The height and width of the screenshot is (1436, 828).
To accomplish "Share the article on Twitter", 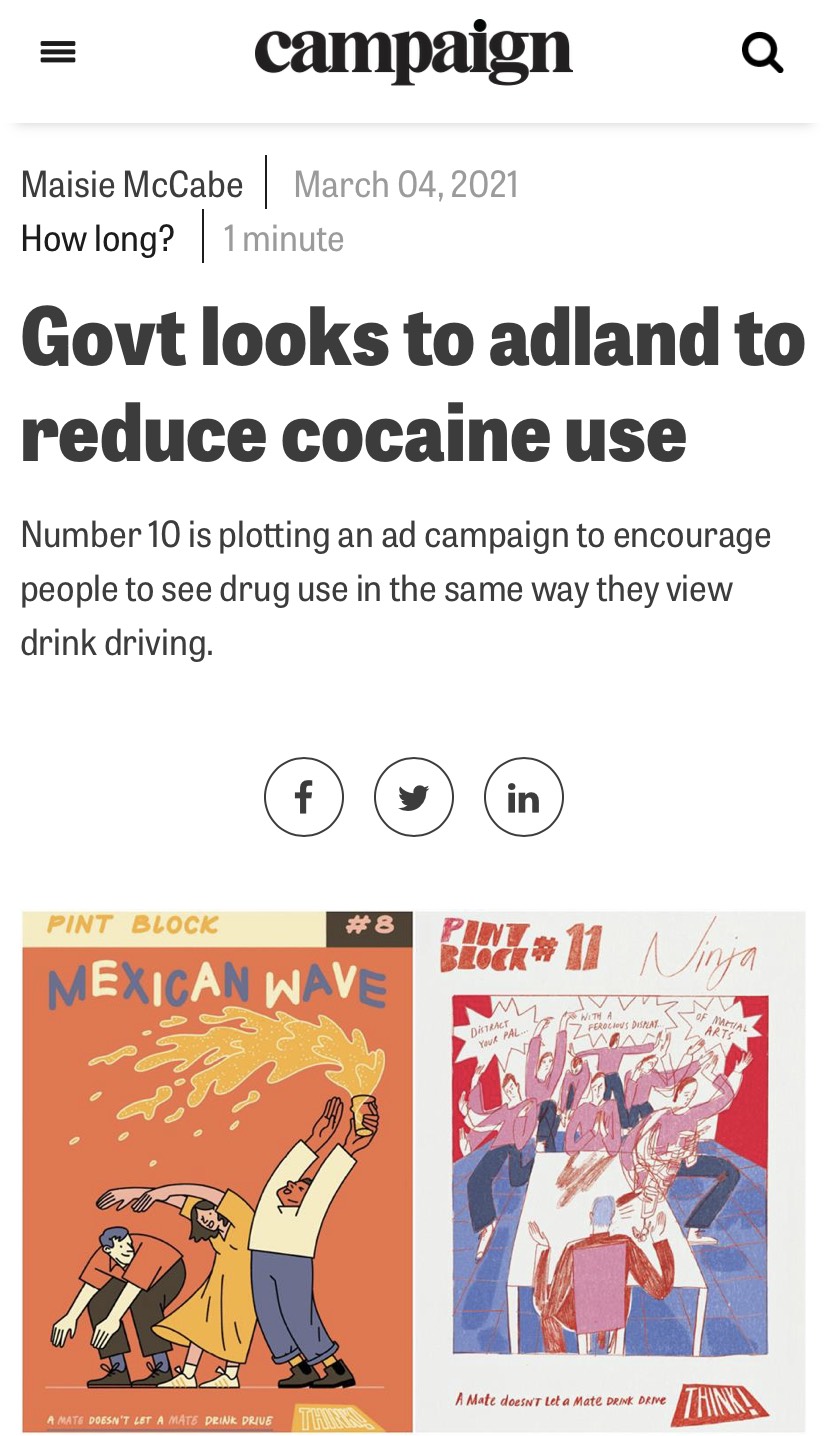I will pos(414,797).
